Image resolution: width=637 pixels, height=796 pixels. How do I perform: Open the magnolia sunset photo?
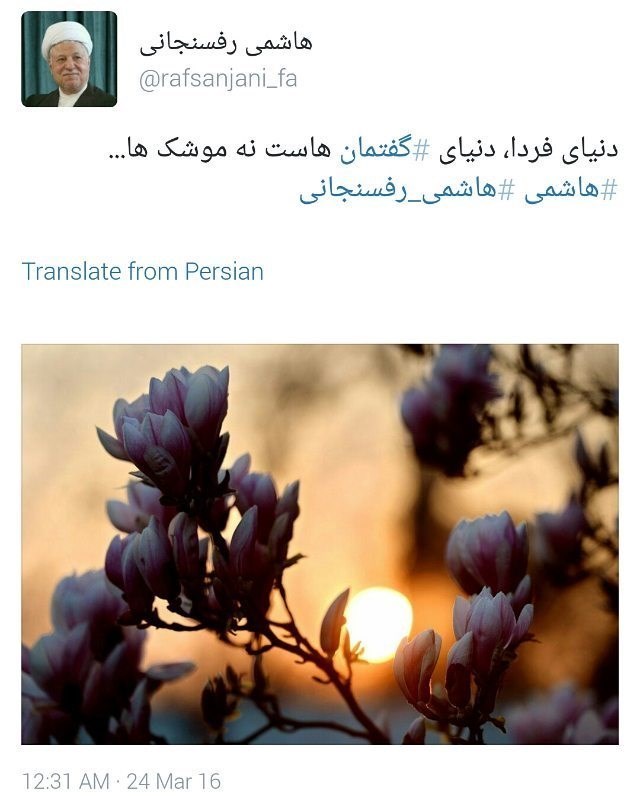(x=319, y=544)
